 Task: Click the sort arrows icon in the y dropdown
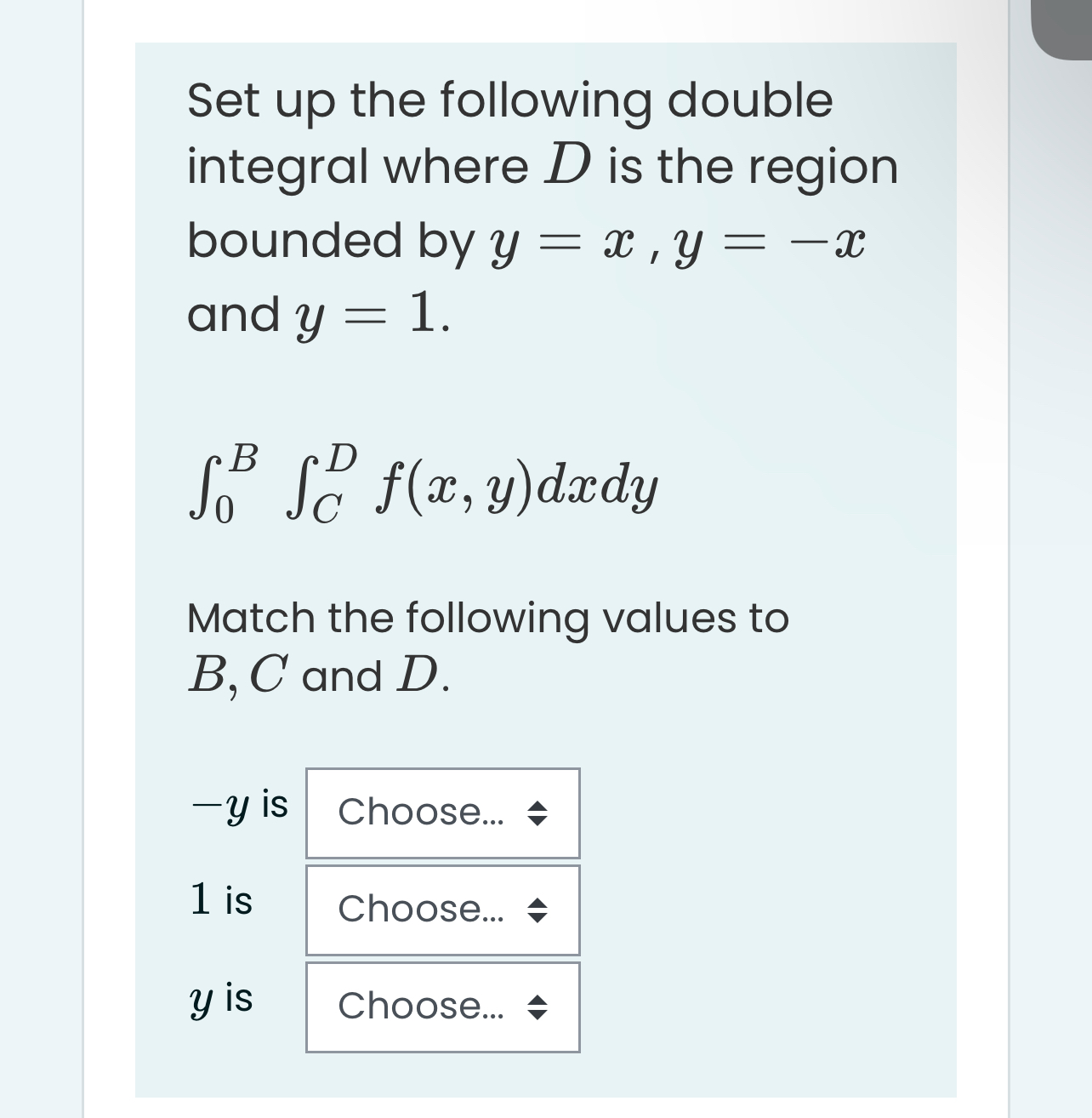[537, 1007]
